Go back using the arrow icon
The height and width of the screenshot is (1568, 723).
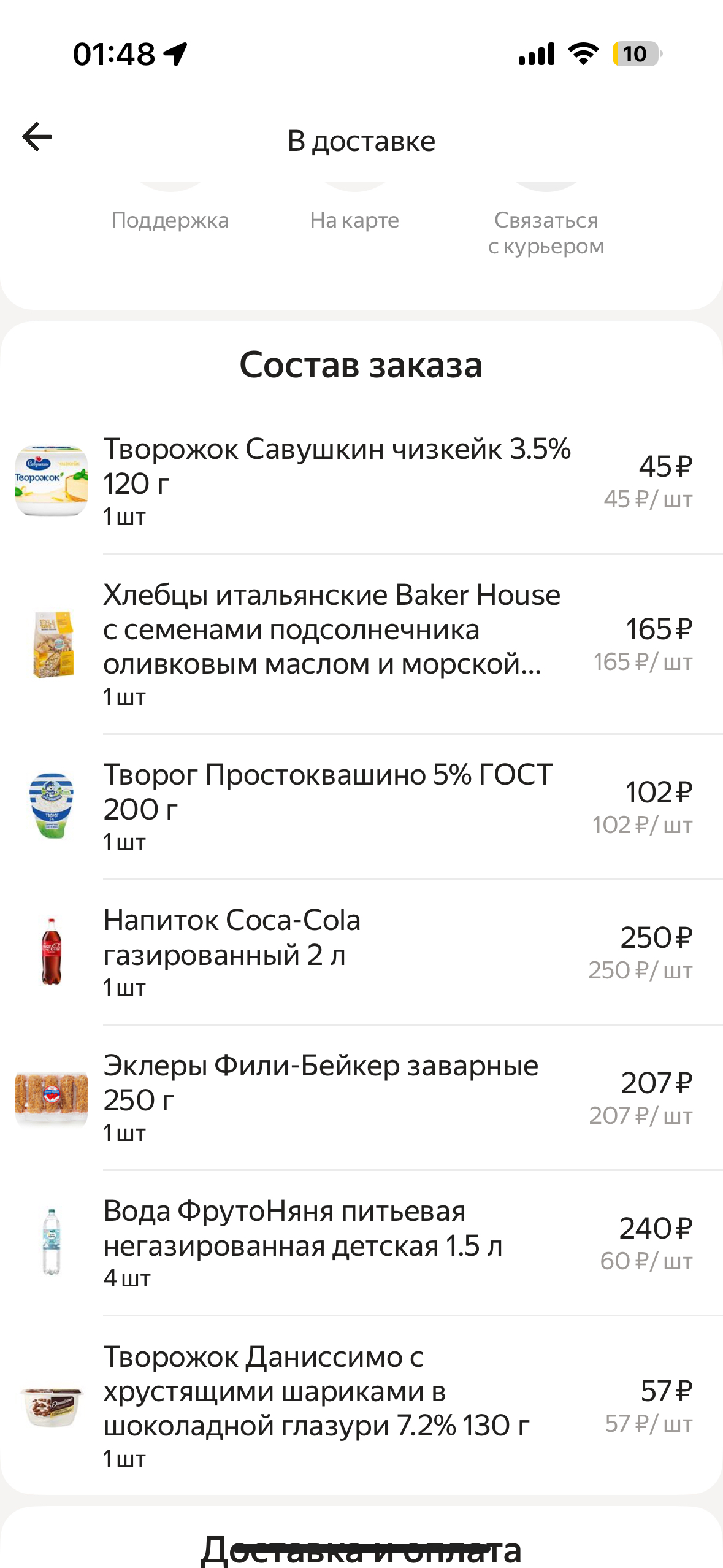coord(37,137)
